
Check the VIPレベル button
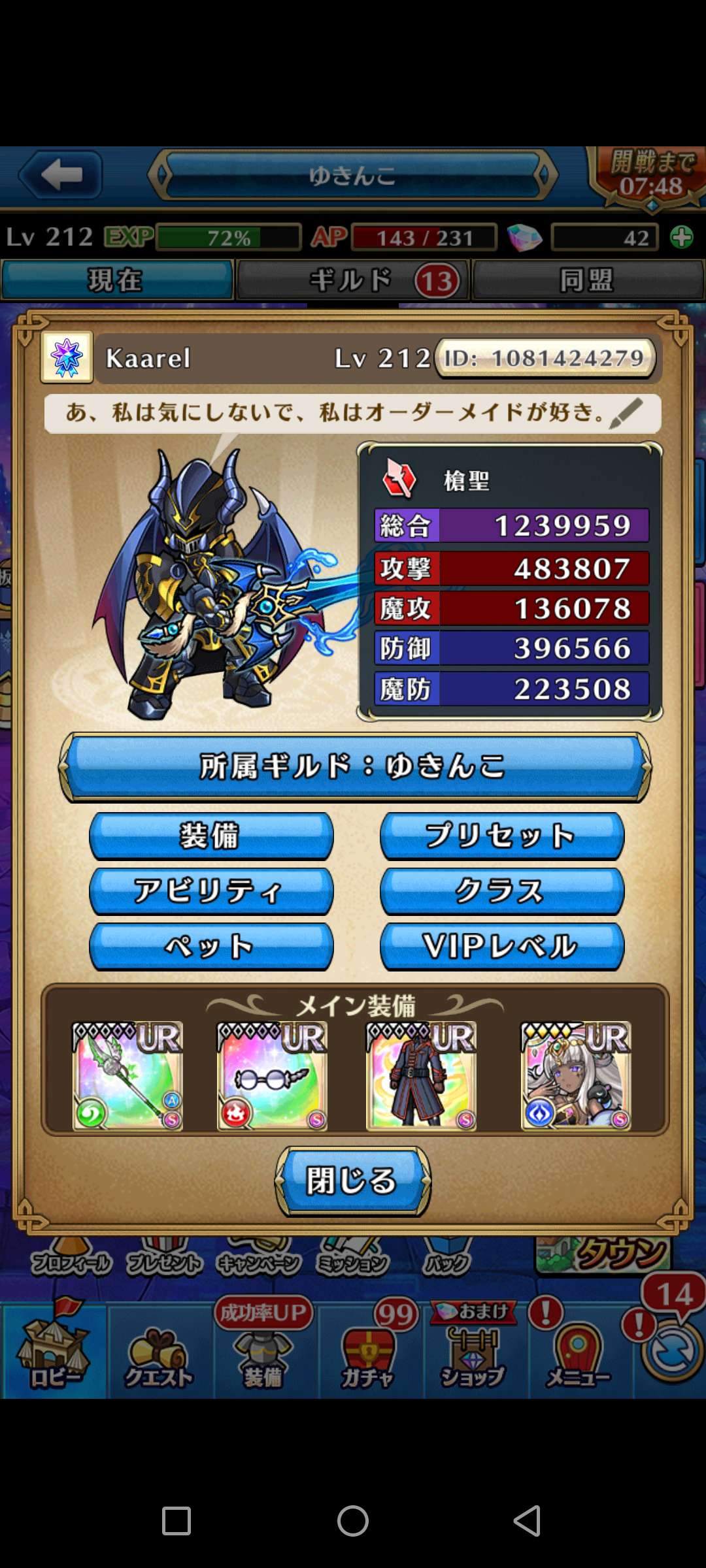click(501, 946)
